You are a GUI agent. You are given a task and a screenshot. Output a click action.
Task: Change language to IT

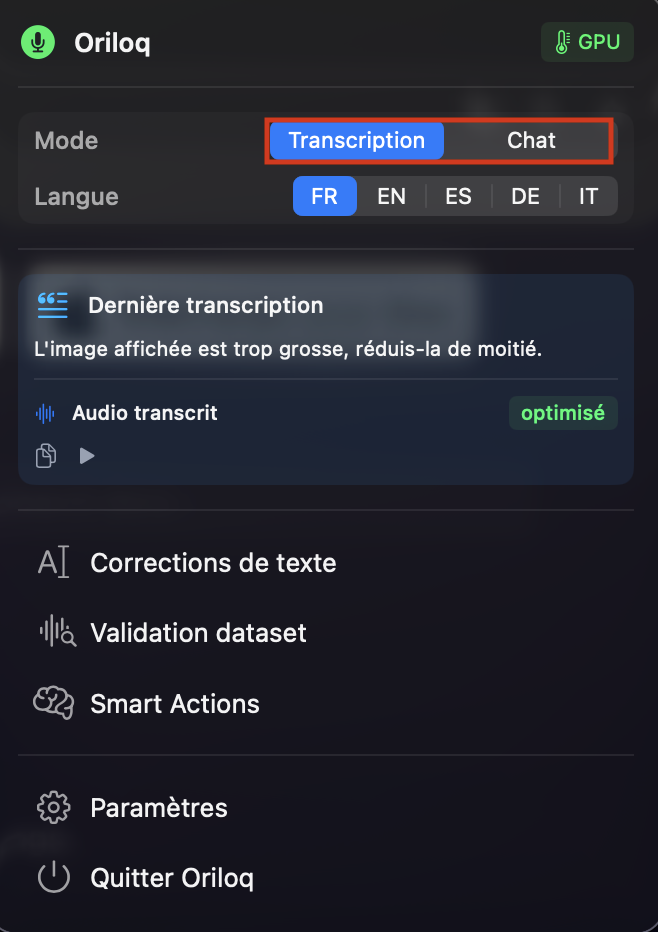588,197
